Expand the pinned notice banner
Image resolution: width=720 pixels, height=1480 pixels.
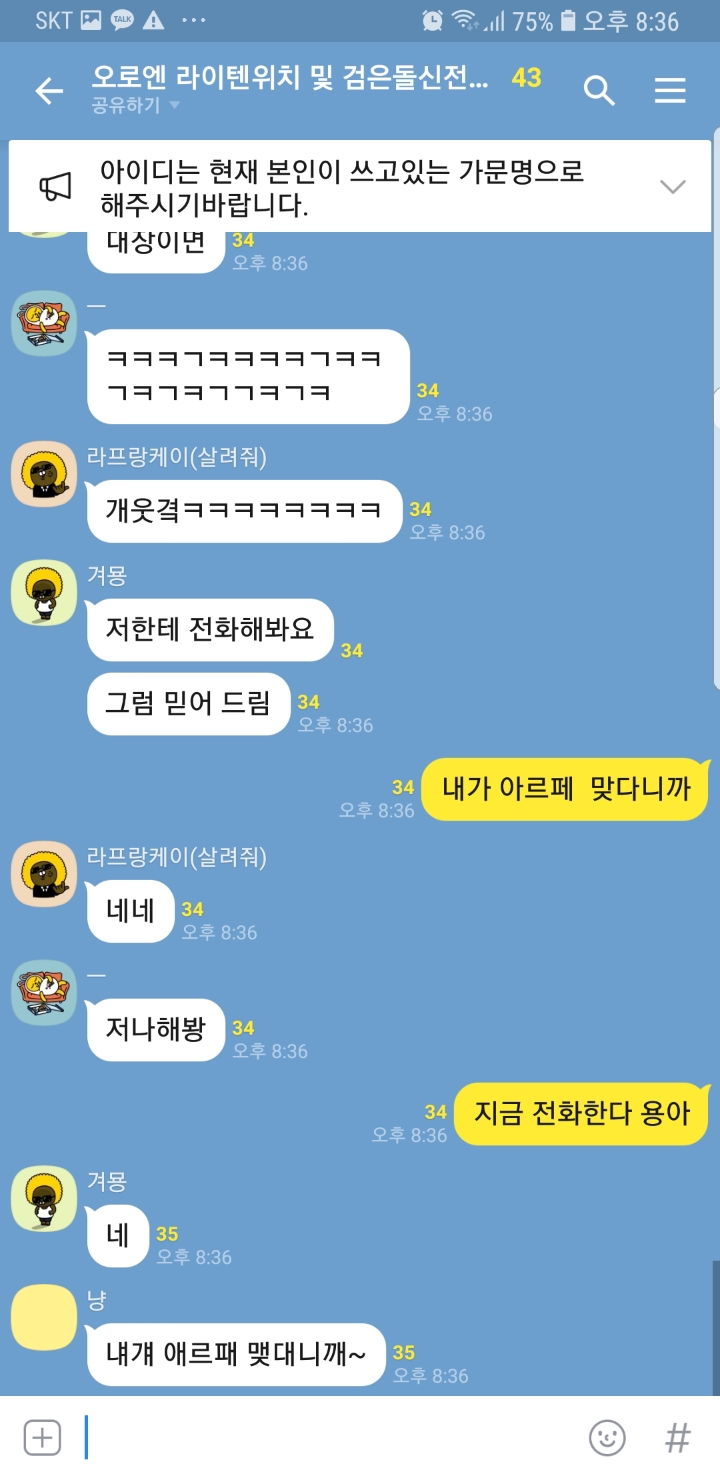672,186
